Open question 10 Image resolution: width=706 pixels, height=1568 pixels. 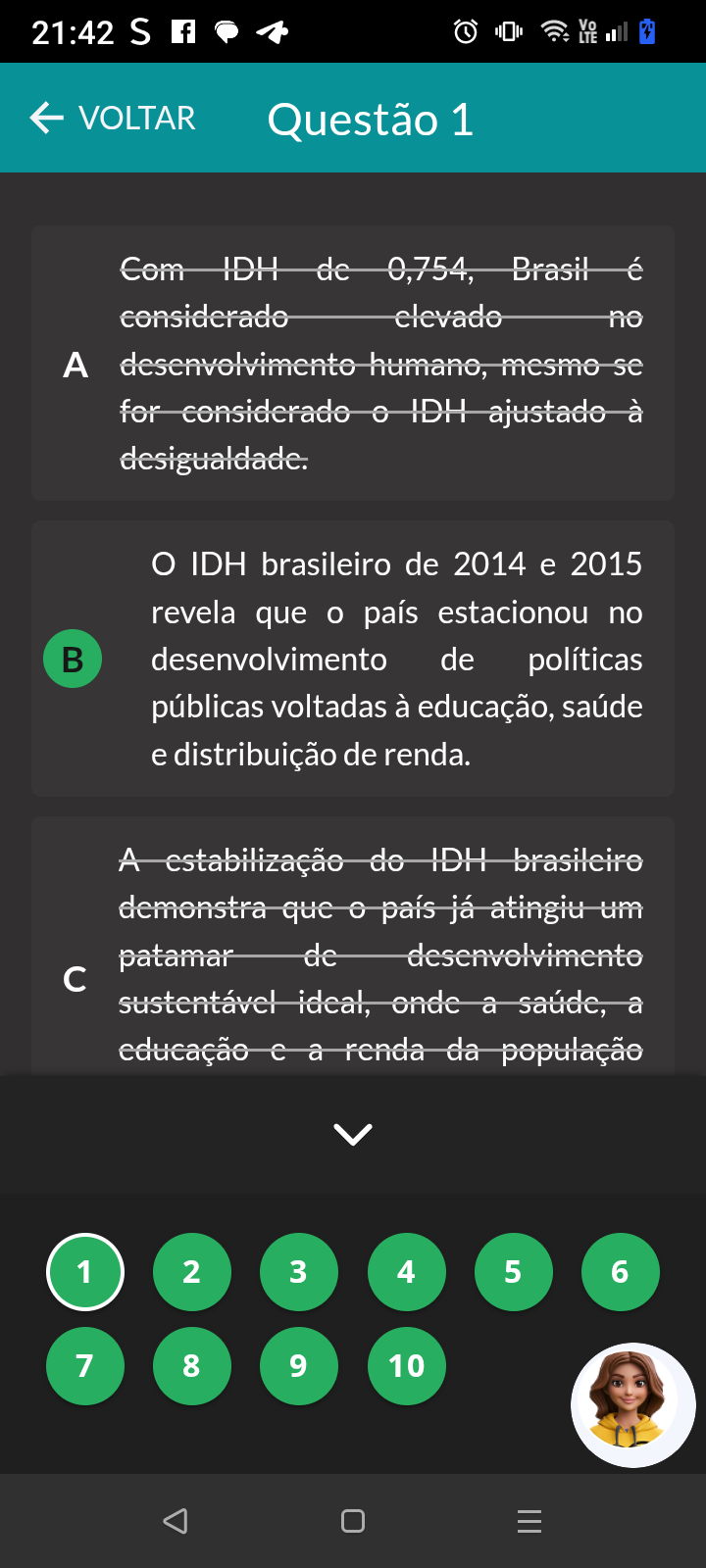(406, 1366)
